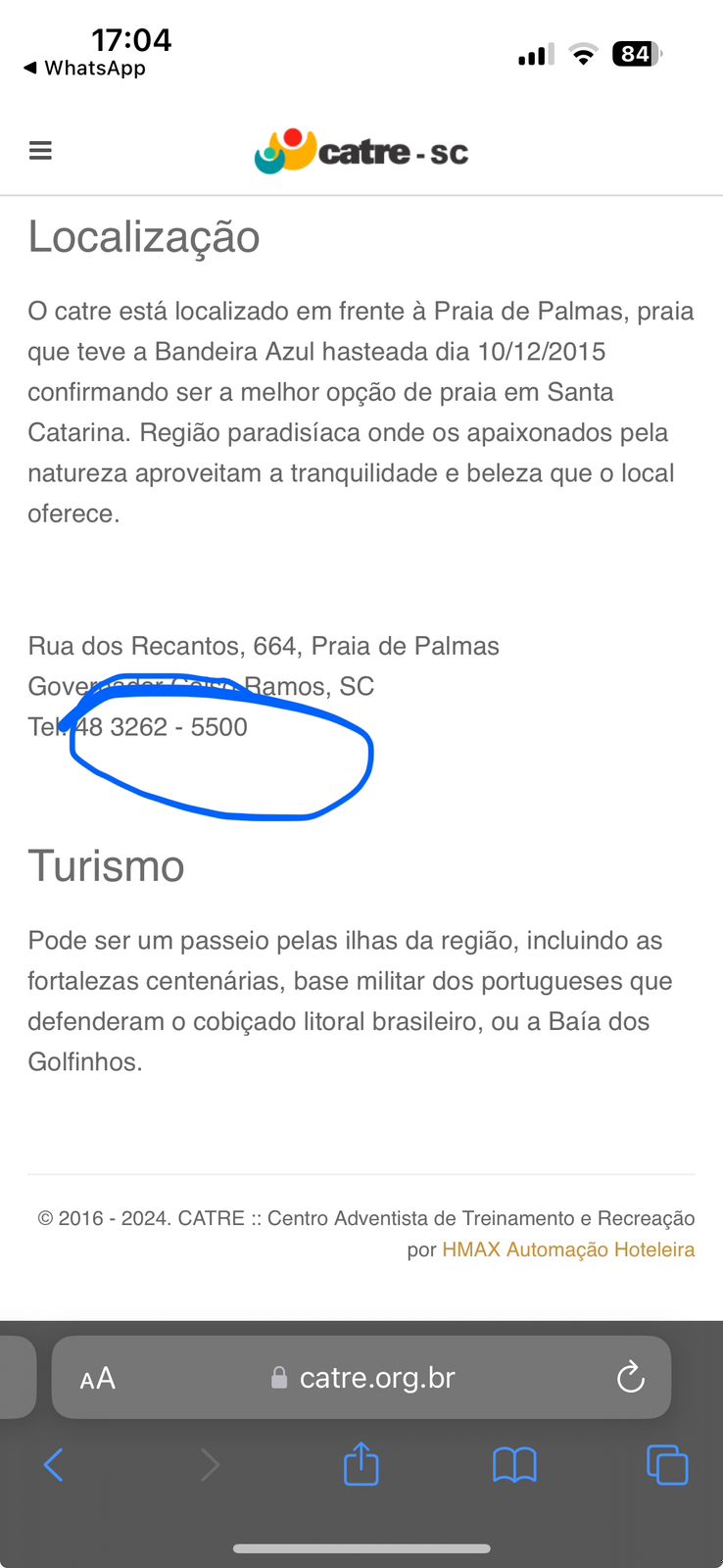
Task: Open the AA reader options
Action: (98, 1379)
